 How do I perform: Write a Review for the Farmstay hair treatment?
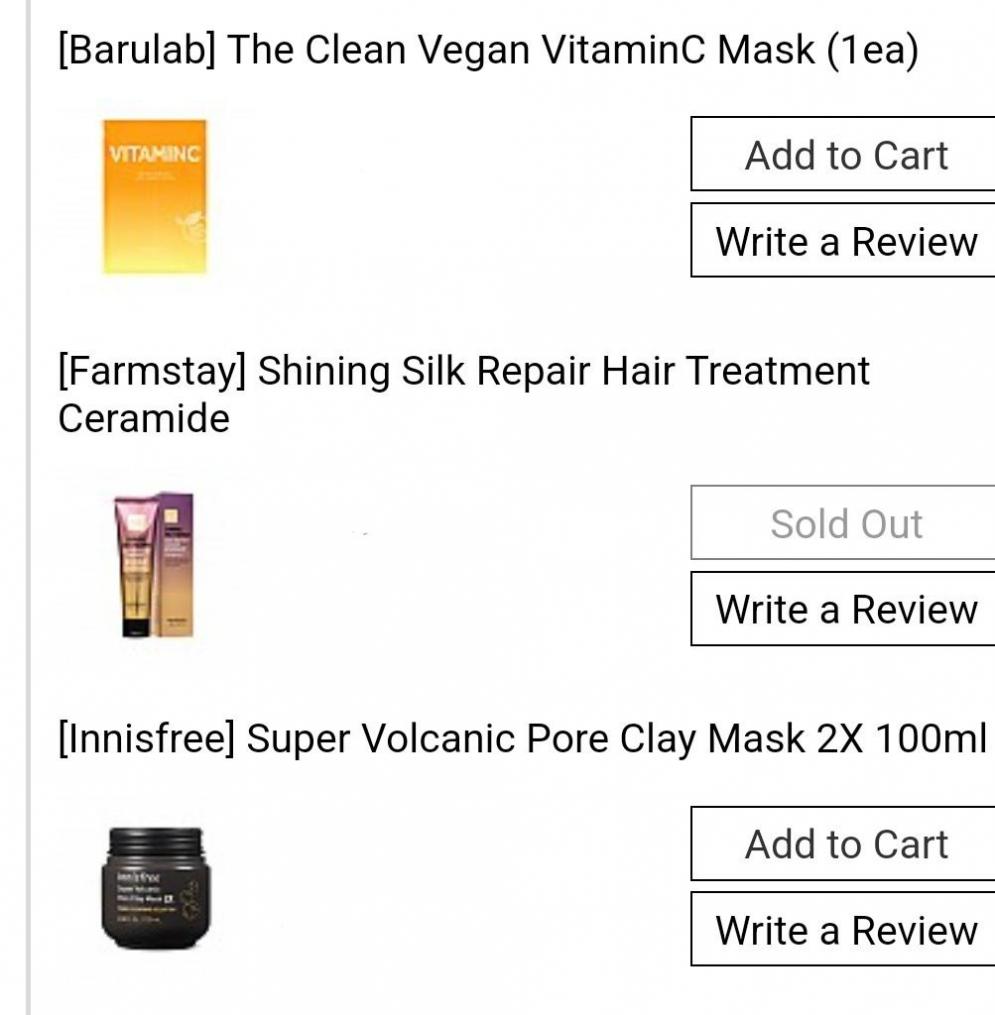845,610
